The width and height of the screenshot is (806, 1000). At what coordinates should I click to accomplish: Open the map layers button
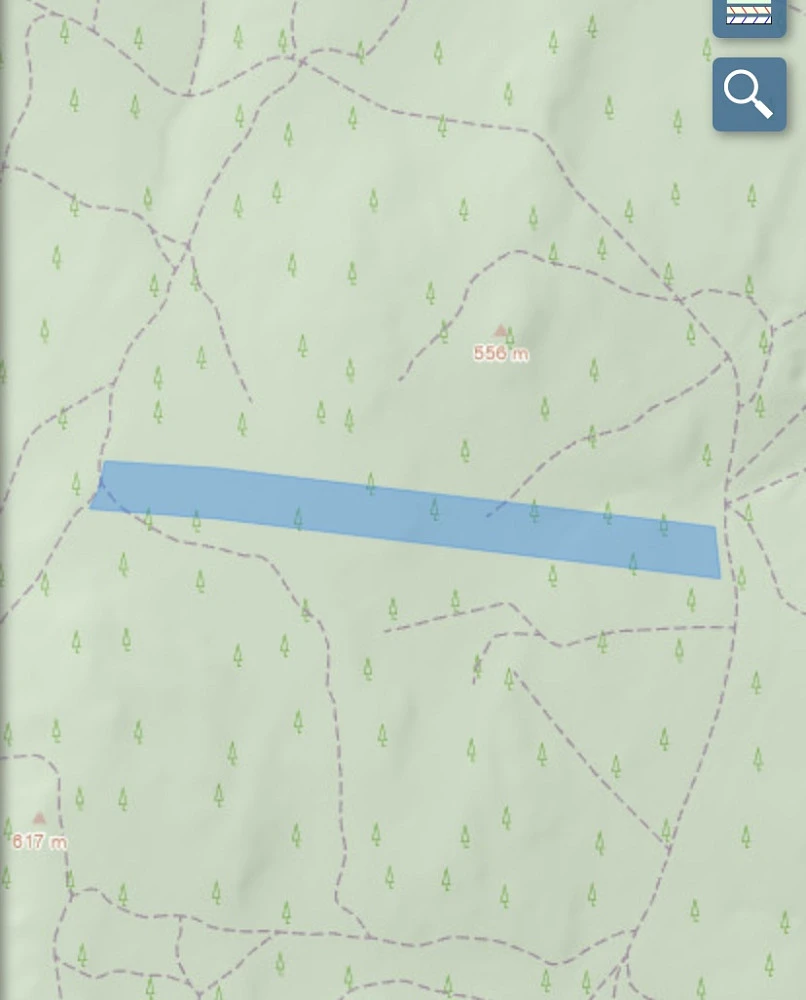tap(749, 15)
